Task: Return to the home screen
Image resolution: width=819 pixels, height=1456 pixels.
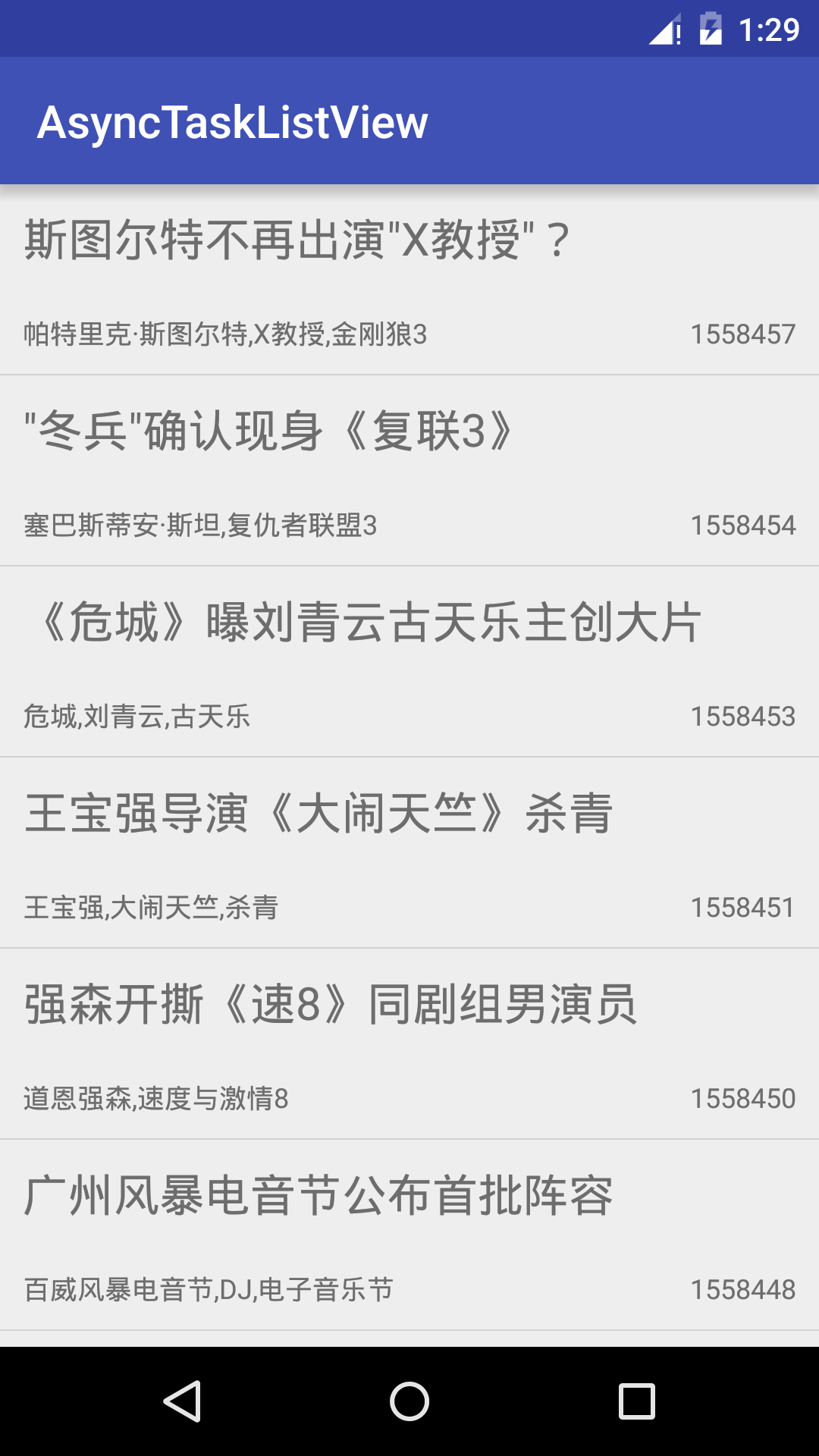Action: (409, 1401)
